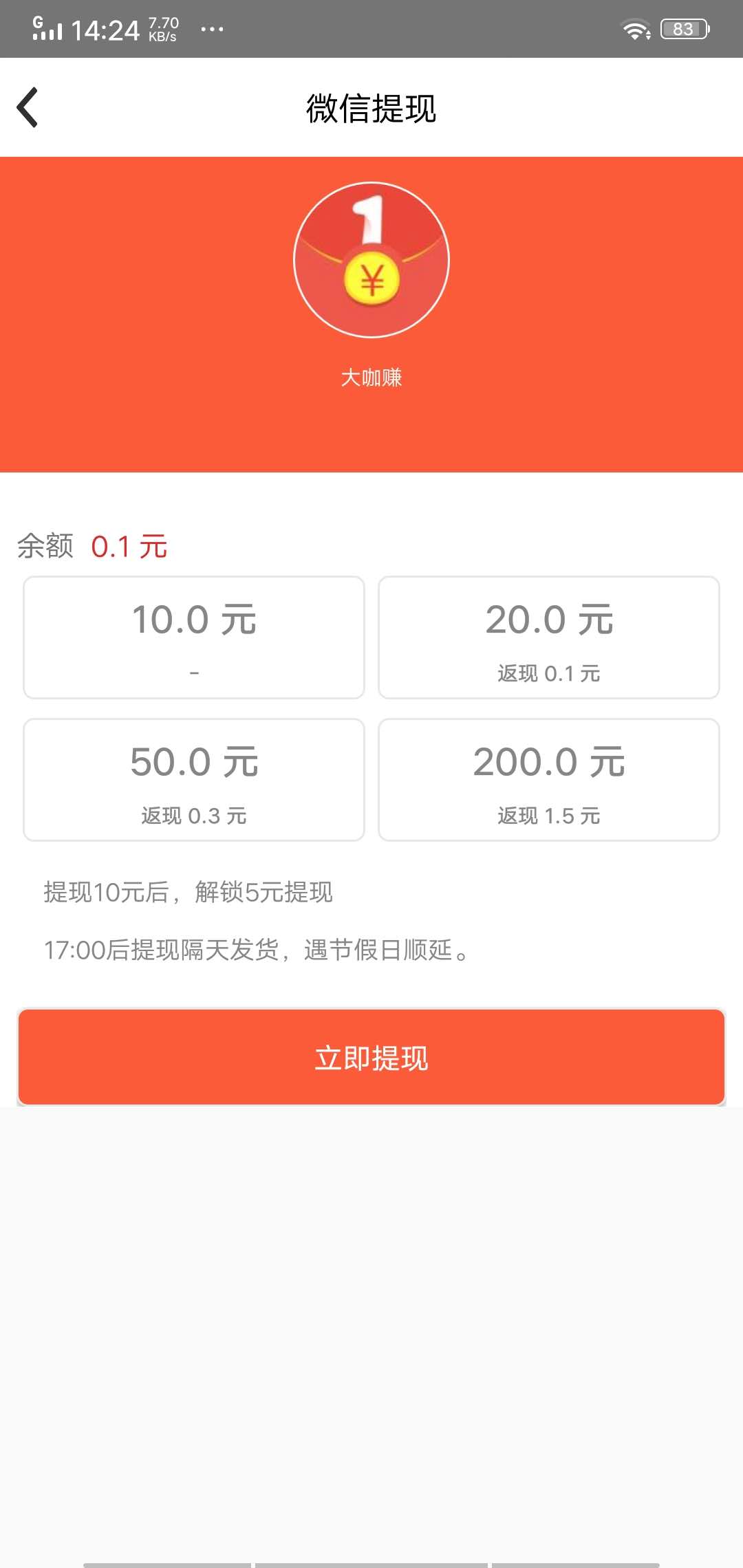Select the 20.0 元 withdrawal option
This screenshot has height=1568, width=743.
[x=549, y=636]
